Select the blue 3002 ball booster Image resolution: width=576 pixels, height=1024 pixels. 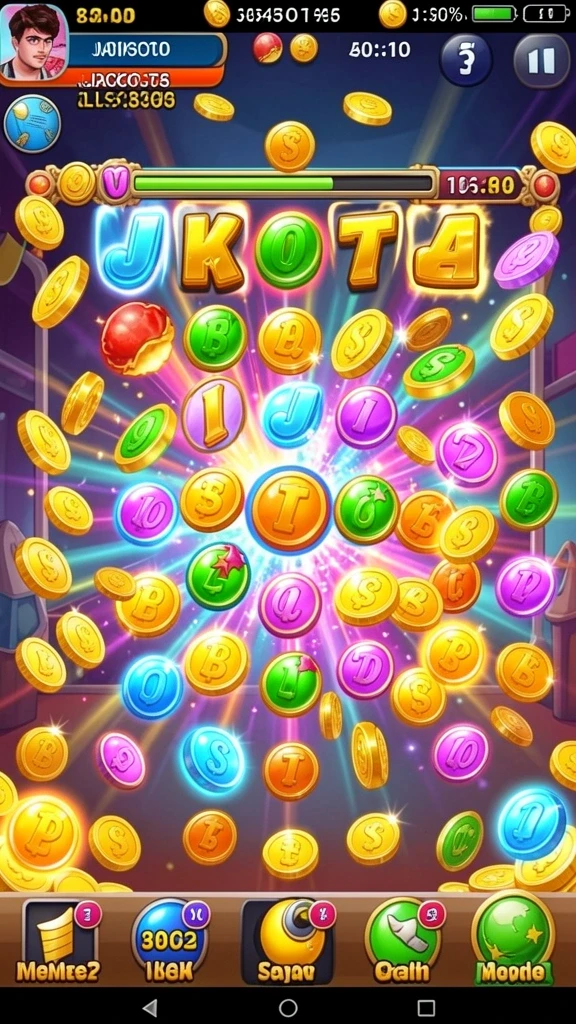point(170,942)
